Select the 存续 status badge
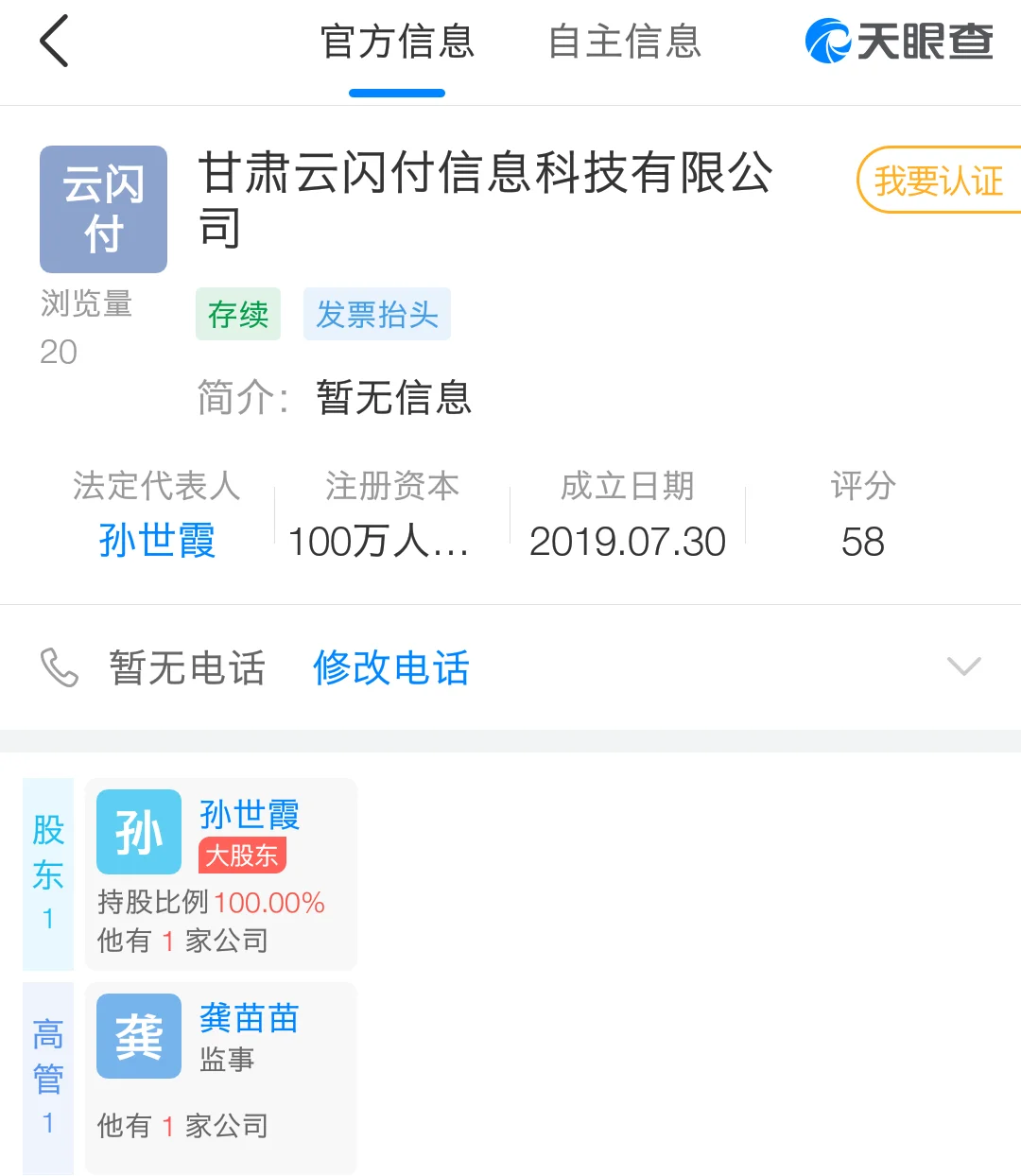Screen dimensions: 1021x1176 click(237, 314)
